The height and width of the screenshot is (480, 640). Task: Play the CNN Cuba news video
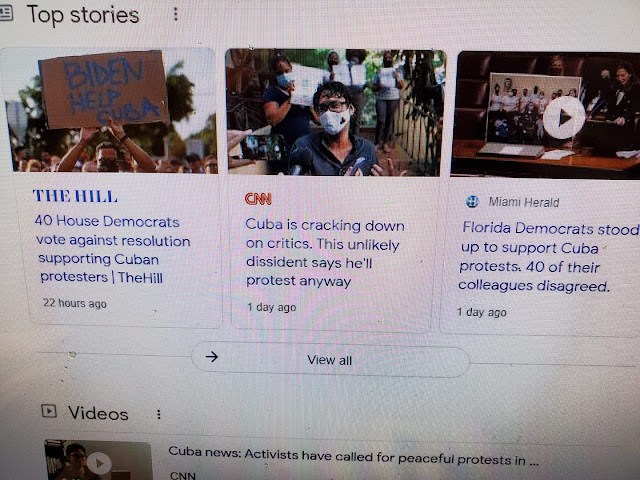tap(98, 462)
